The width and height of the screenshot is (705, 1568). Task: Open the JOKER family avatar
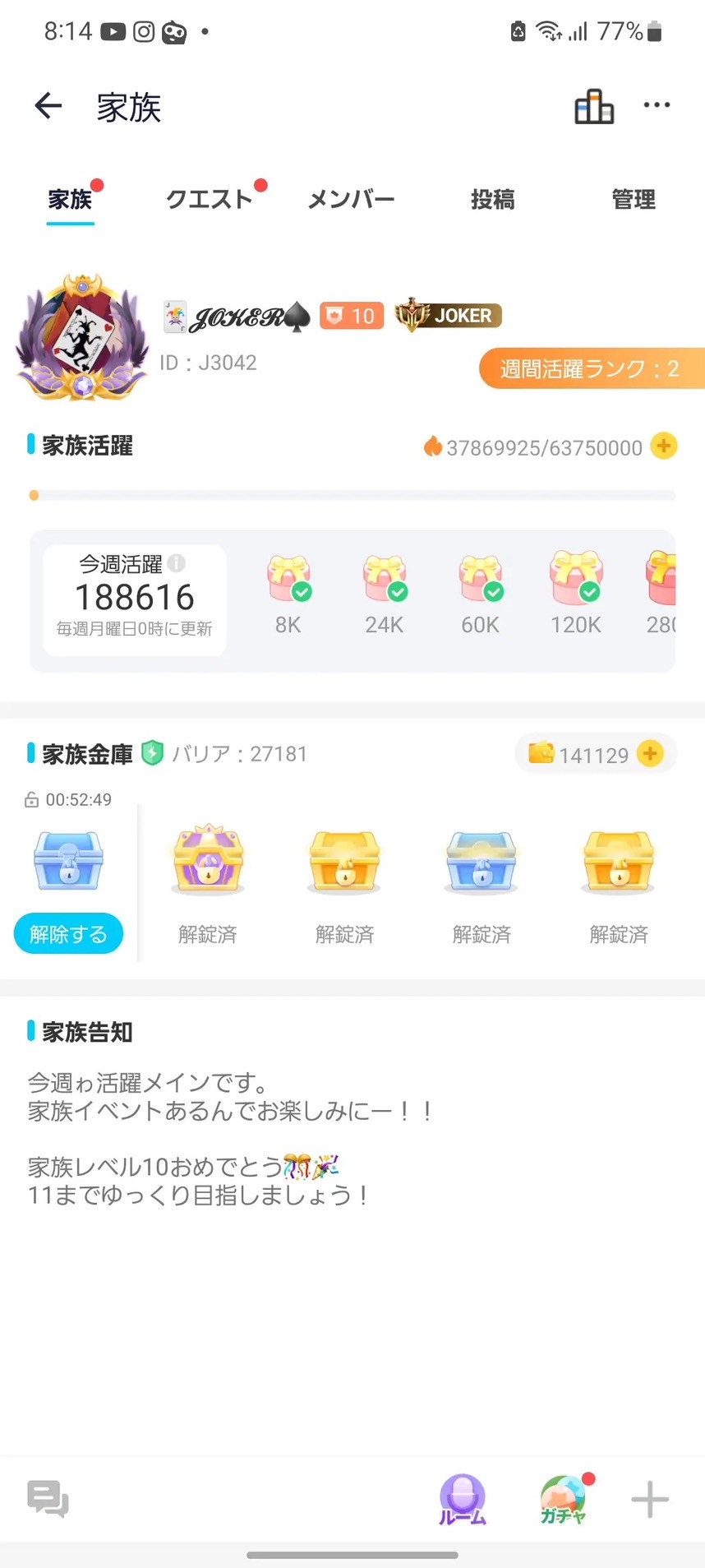coord(82,339)
